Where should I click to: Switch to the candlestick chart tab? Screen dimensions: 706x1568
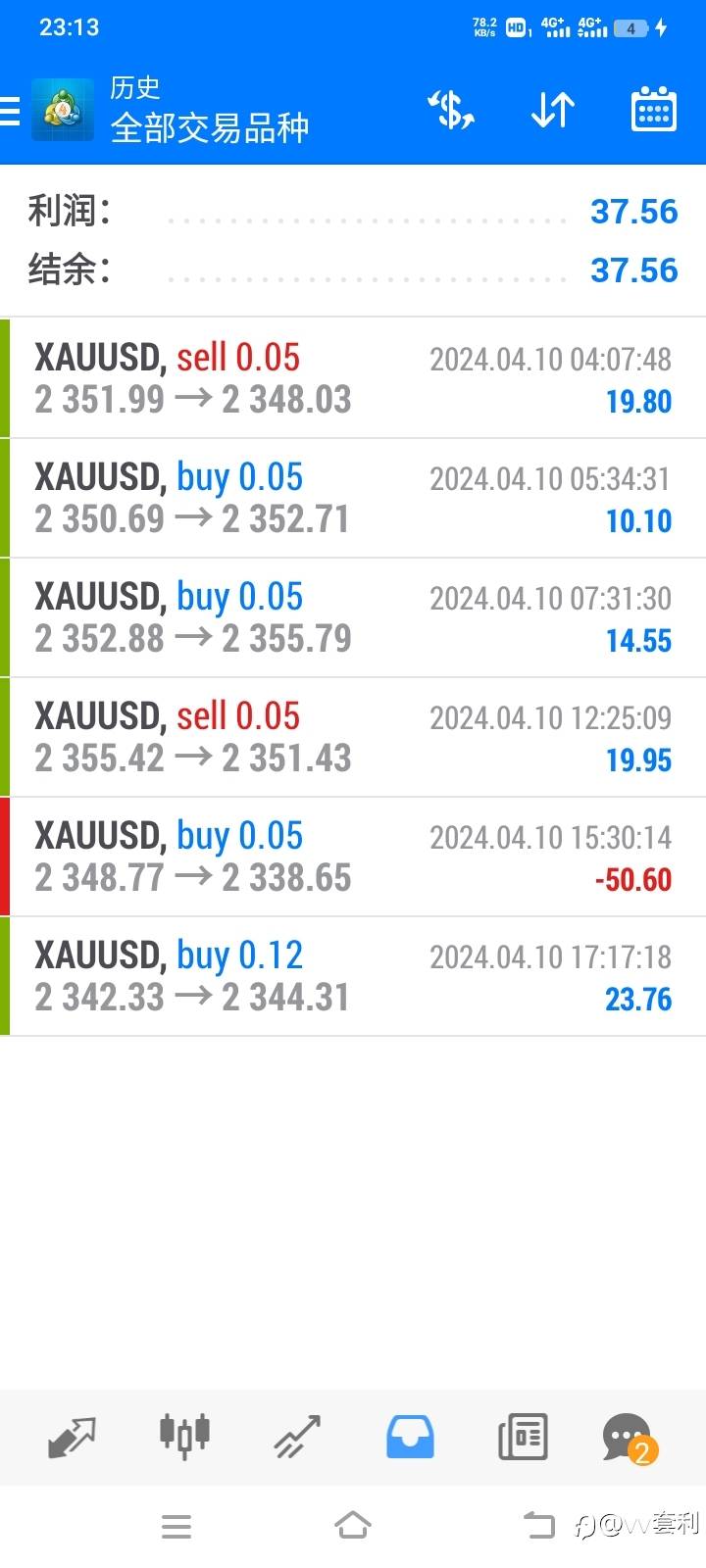point(184,1437)
